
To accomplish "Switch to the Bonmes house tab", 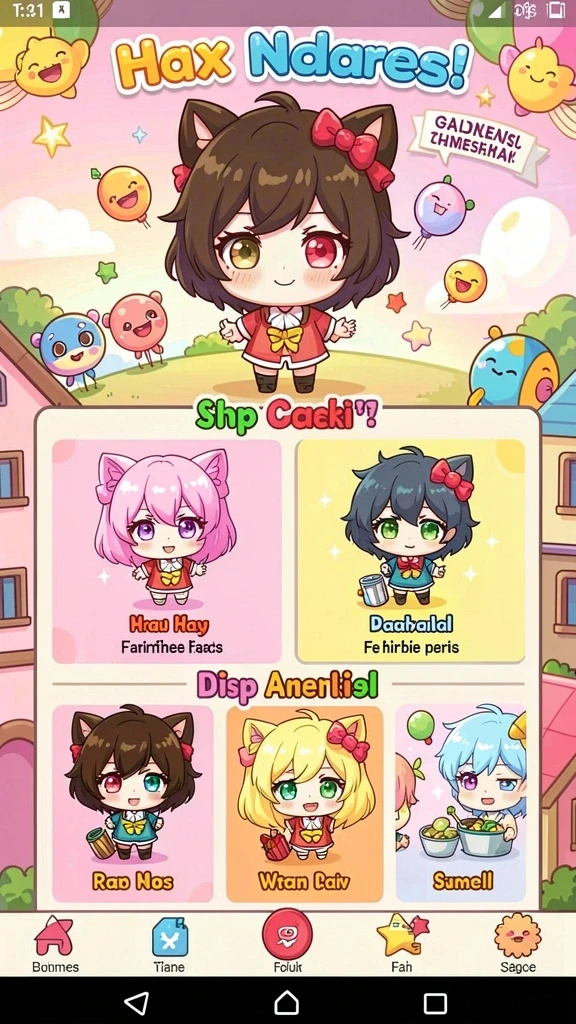I will tap(55, 944).
